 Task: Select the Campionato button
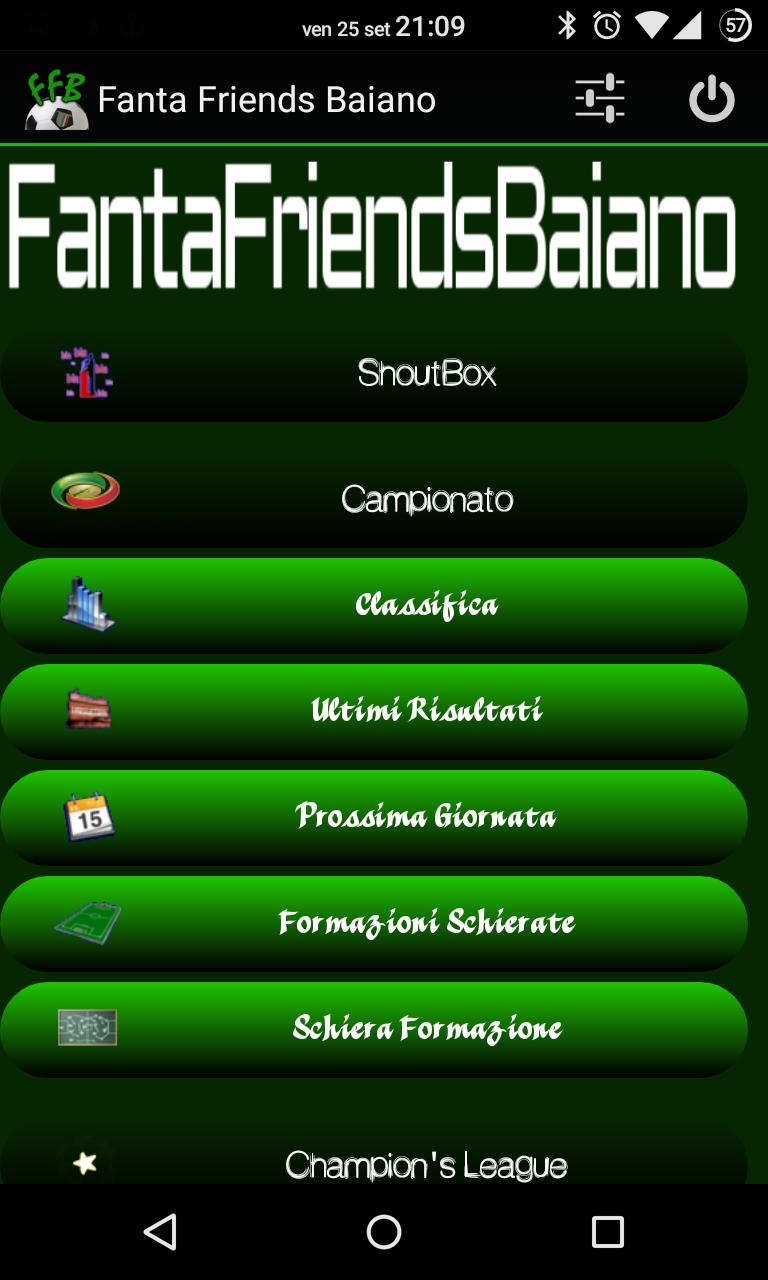pyautogui.click(x=374, y=498)
